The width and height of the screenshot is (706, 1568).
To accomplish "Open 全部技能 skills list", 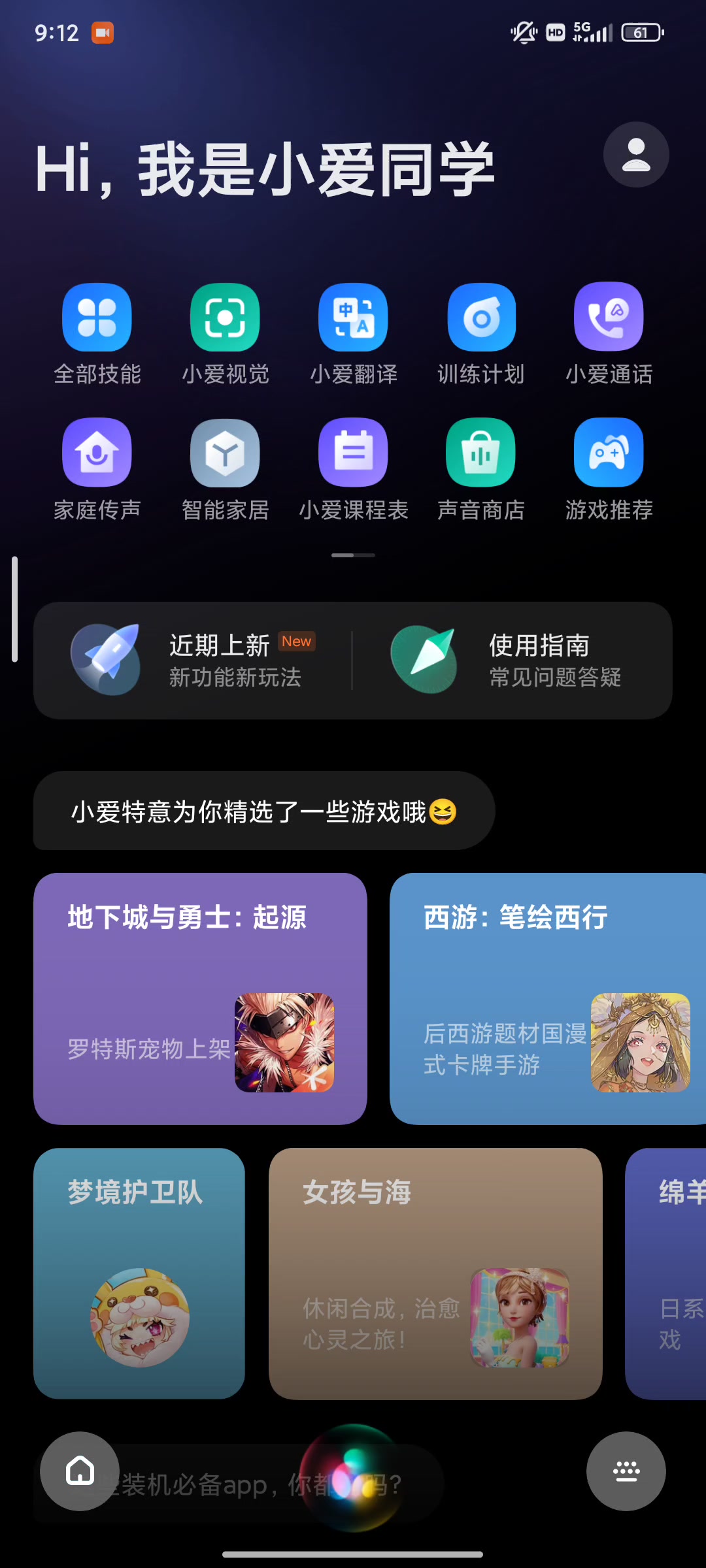I will 97,335.
